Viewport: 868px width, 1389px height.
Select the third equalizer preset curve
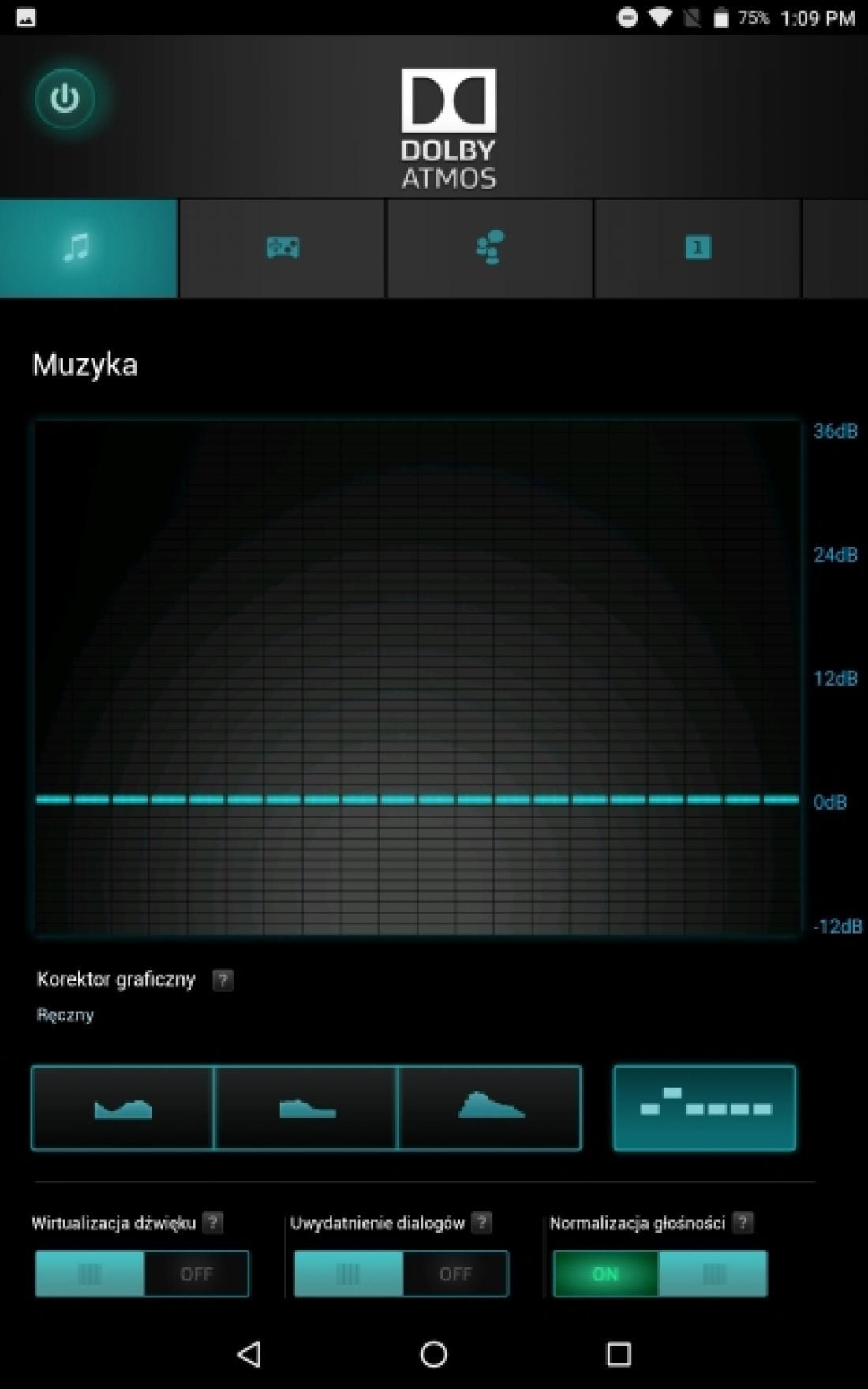click(489, 1108)
